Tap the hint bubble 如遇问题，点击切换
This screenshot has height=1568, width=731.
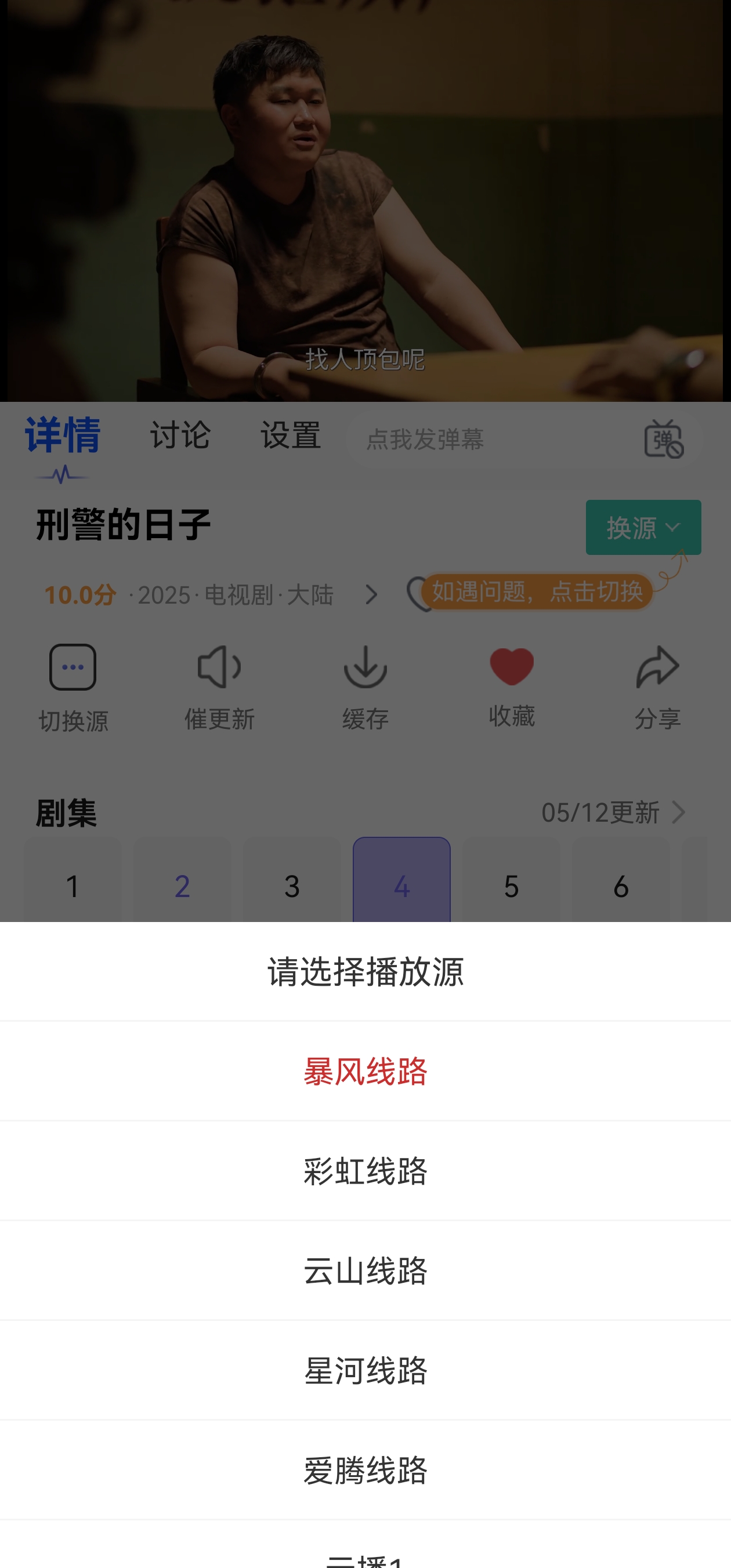point(538,592)
